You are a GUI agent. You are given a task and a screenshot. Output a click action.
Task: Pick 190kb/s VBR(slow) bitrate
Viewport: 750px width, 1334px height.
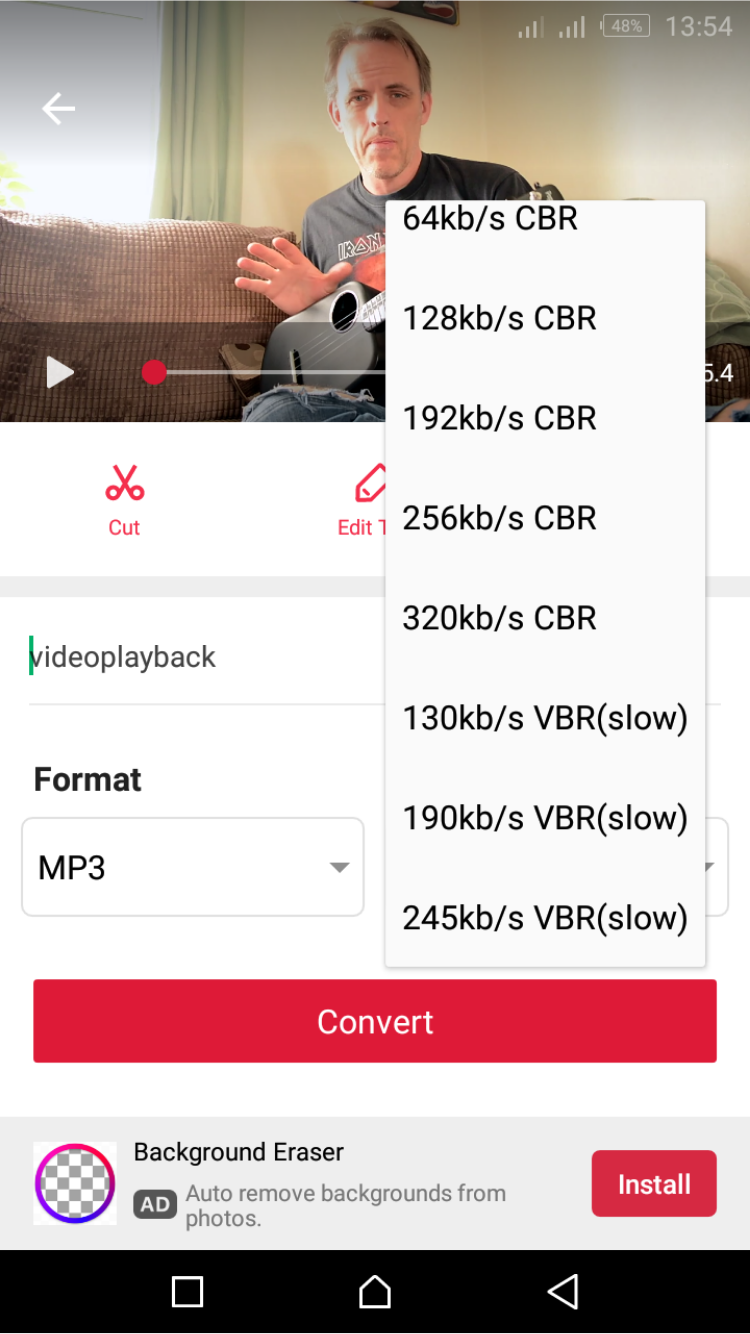click(x=545, y=818)
